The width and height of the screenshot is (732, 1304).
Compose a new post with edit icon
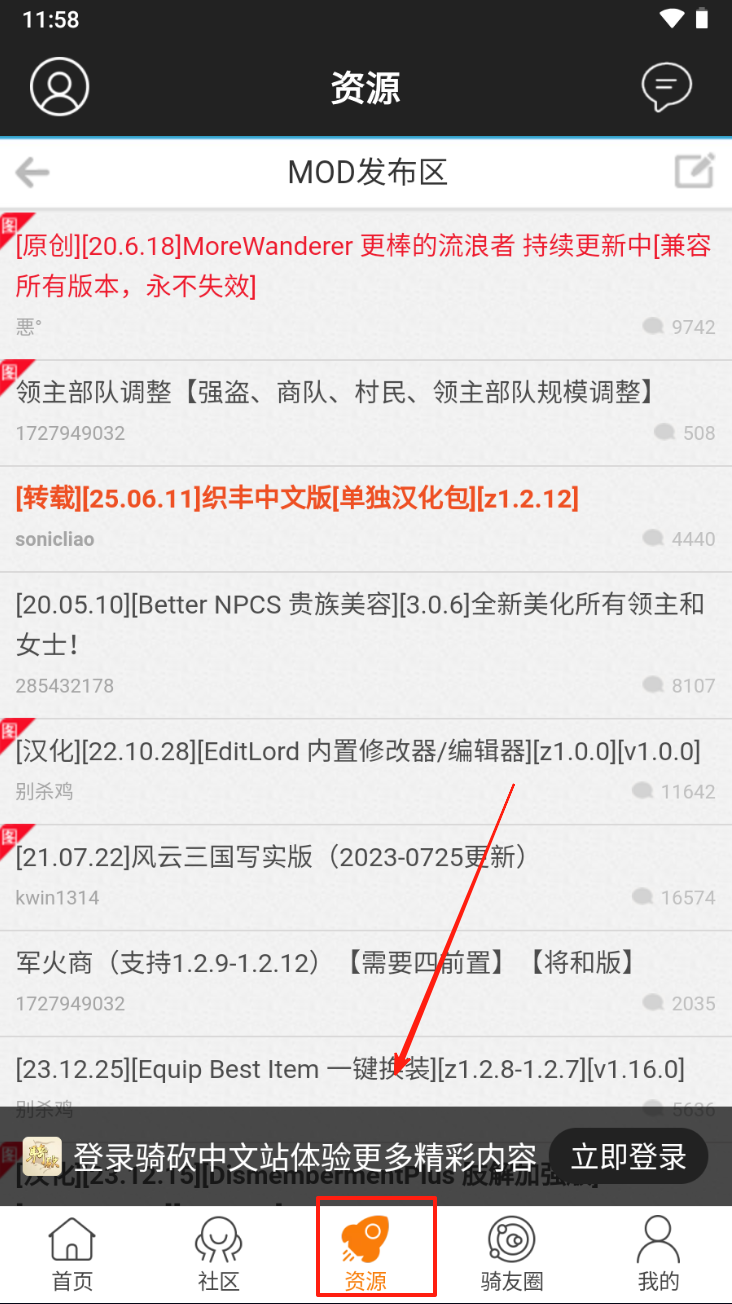(694, 172)
